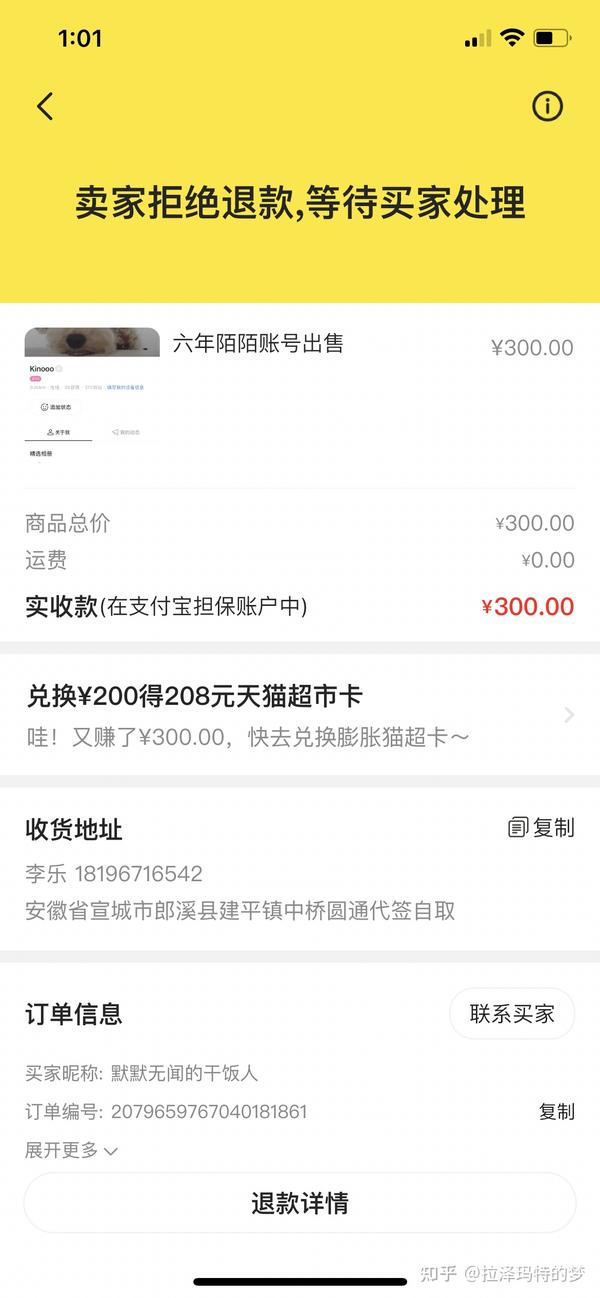Go back using the top-left arrow
This screenshot has height=1298, width=600.
[45, 106]
